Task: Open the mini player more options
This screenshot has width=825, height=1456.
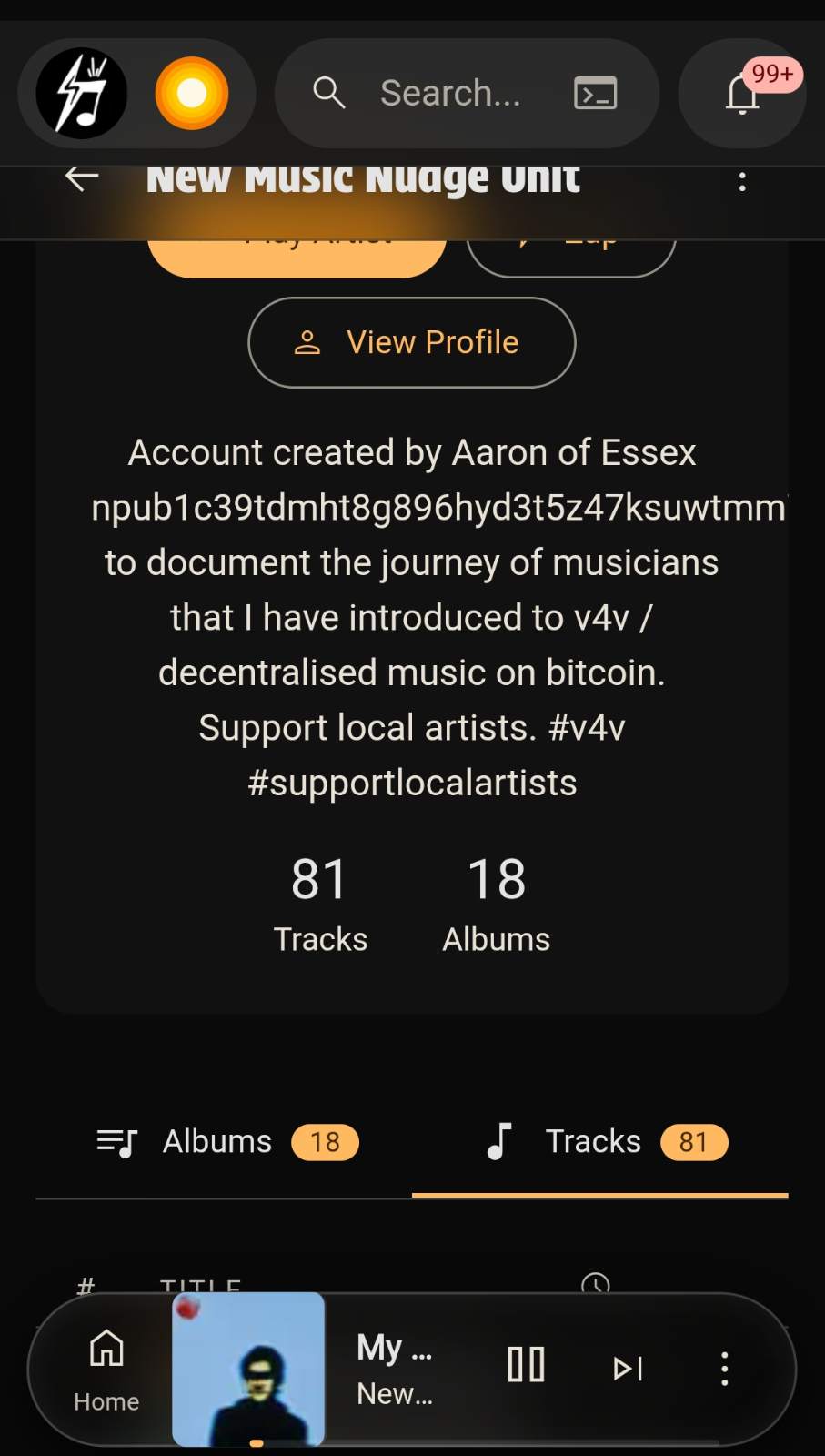Action: (724, 1368)
